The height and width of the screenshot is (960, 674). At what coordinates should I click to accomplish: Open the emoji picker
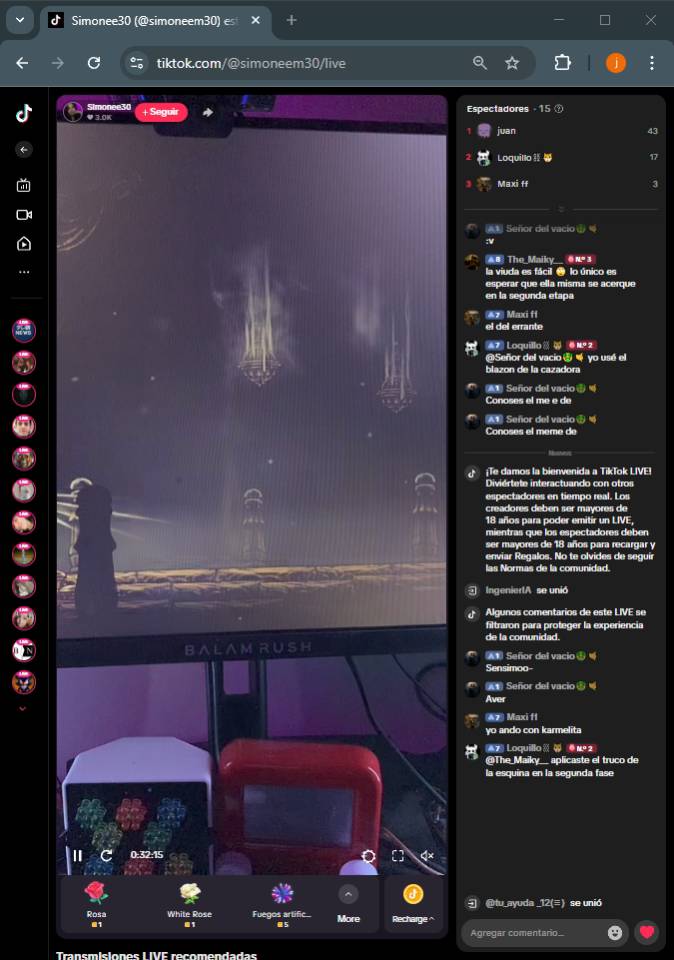615,932
